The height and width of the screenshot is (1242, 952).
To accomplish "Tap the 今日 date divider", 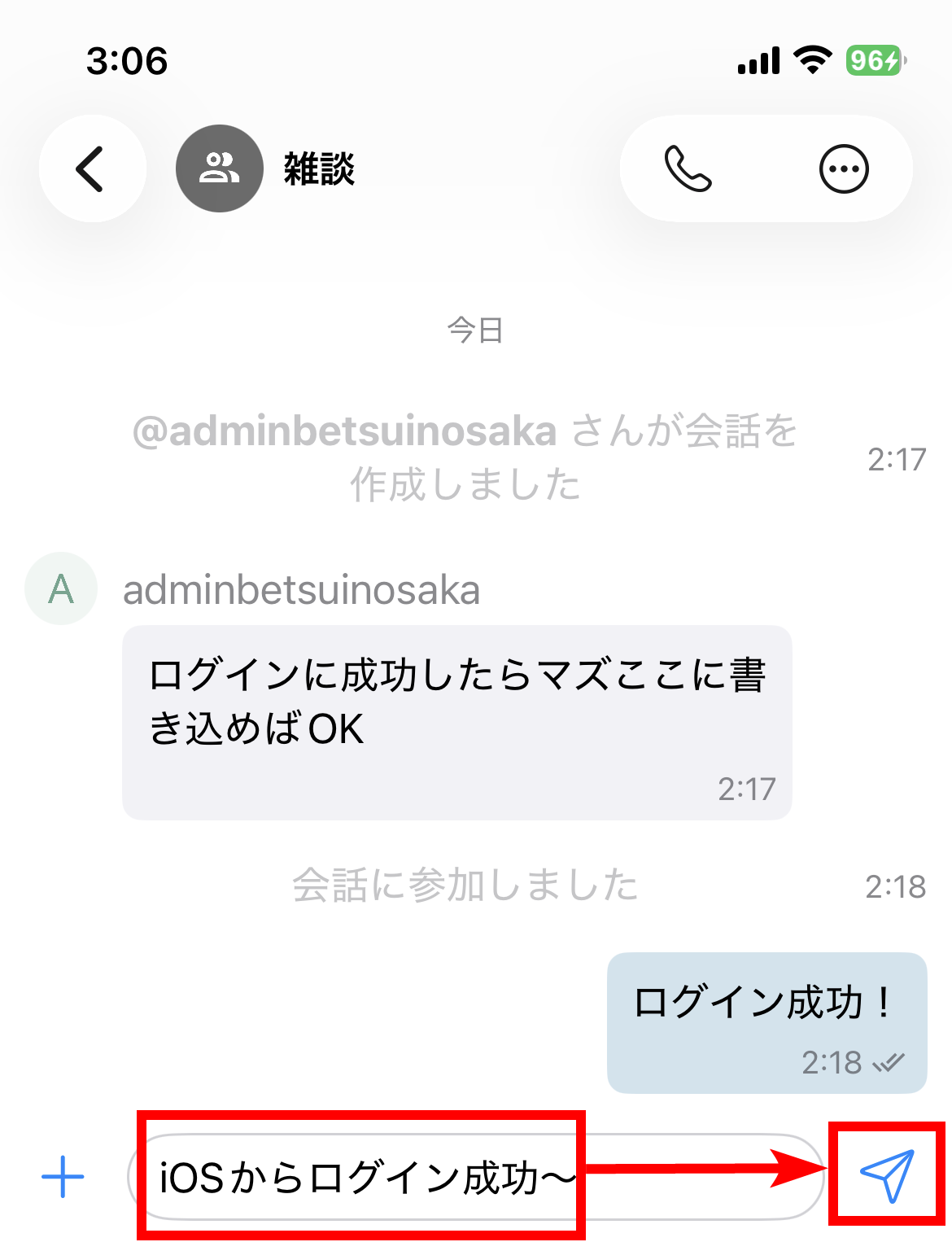I will point(474,330).
